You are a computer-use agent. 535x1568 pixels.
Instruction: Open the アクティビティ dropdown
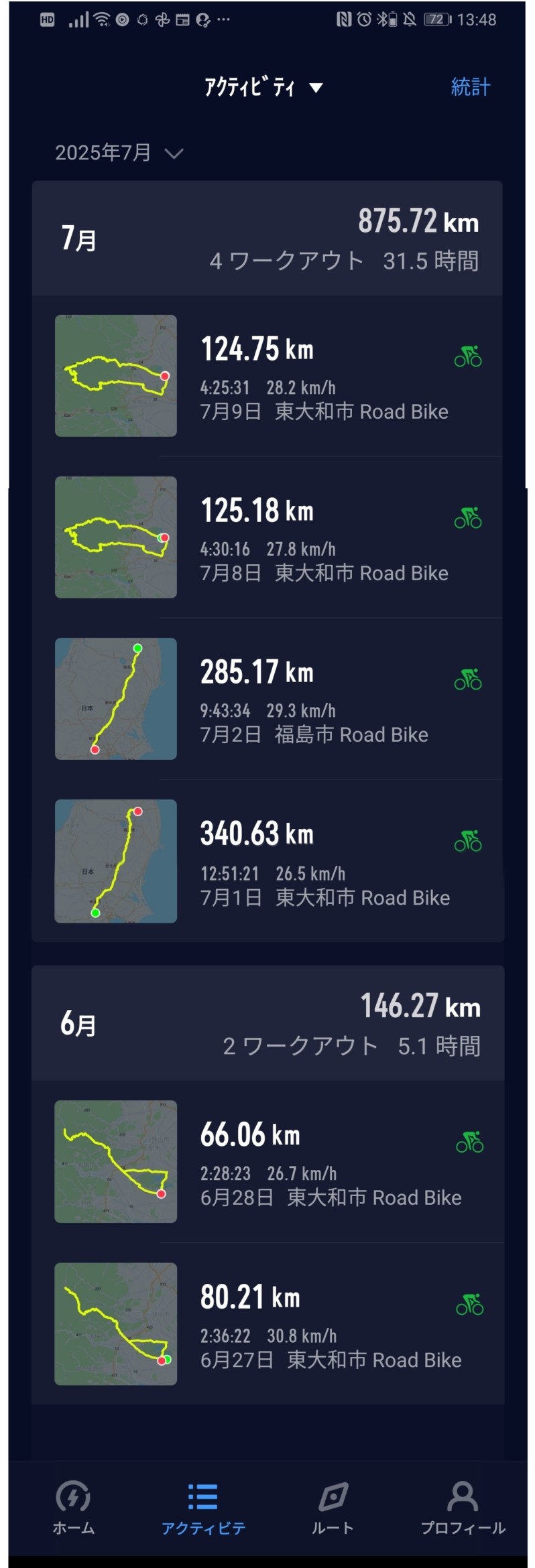coord(263,88)
